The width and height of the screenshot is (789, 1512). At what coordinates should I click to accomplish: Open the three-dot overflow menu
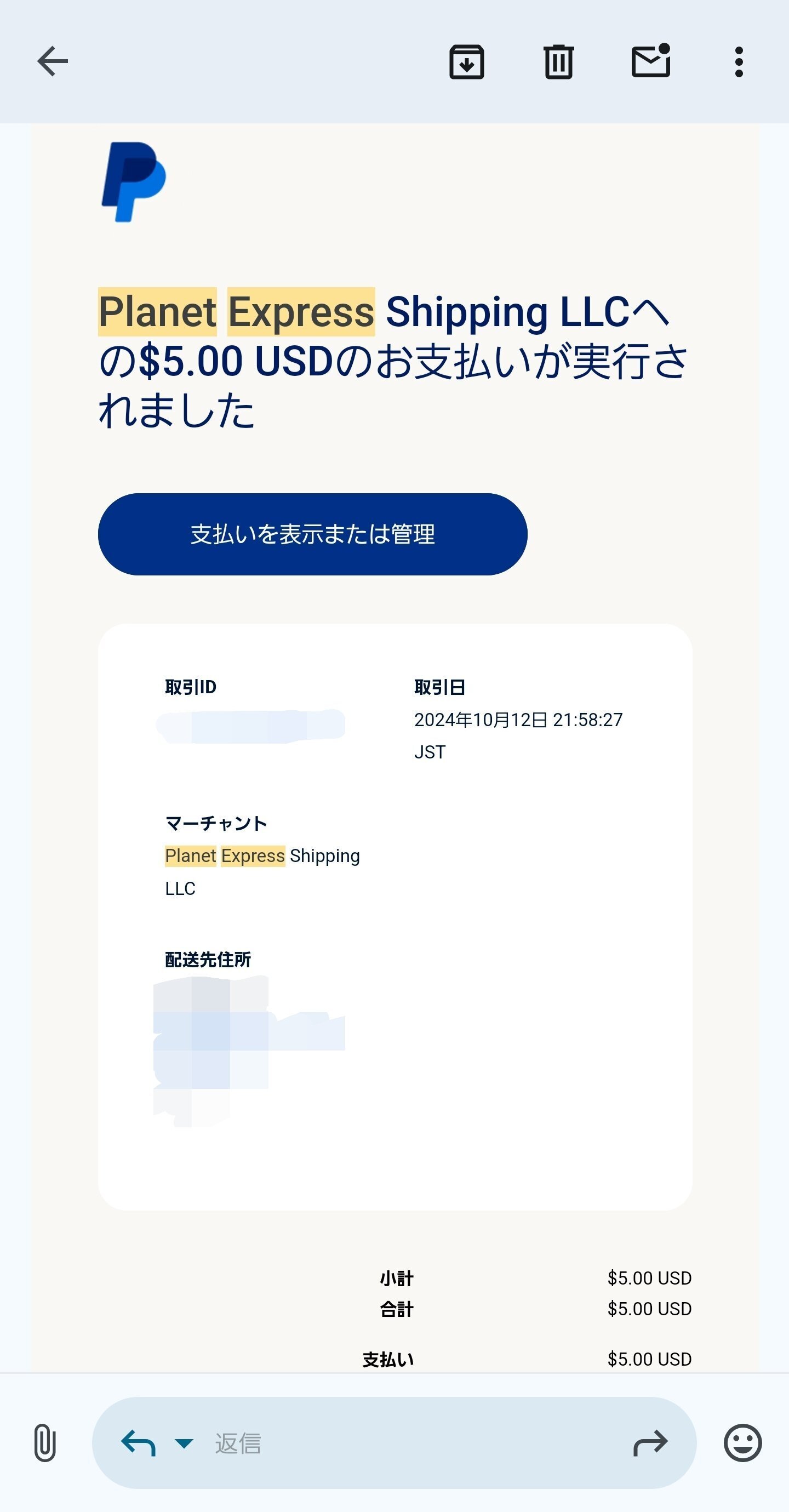tap(739, 61)
